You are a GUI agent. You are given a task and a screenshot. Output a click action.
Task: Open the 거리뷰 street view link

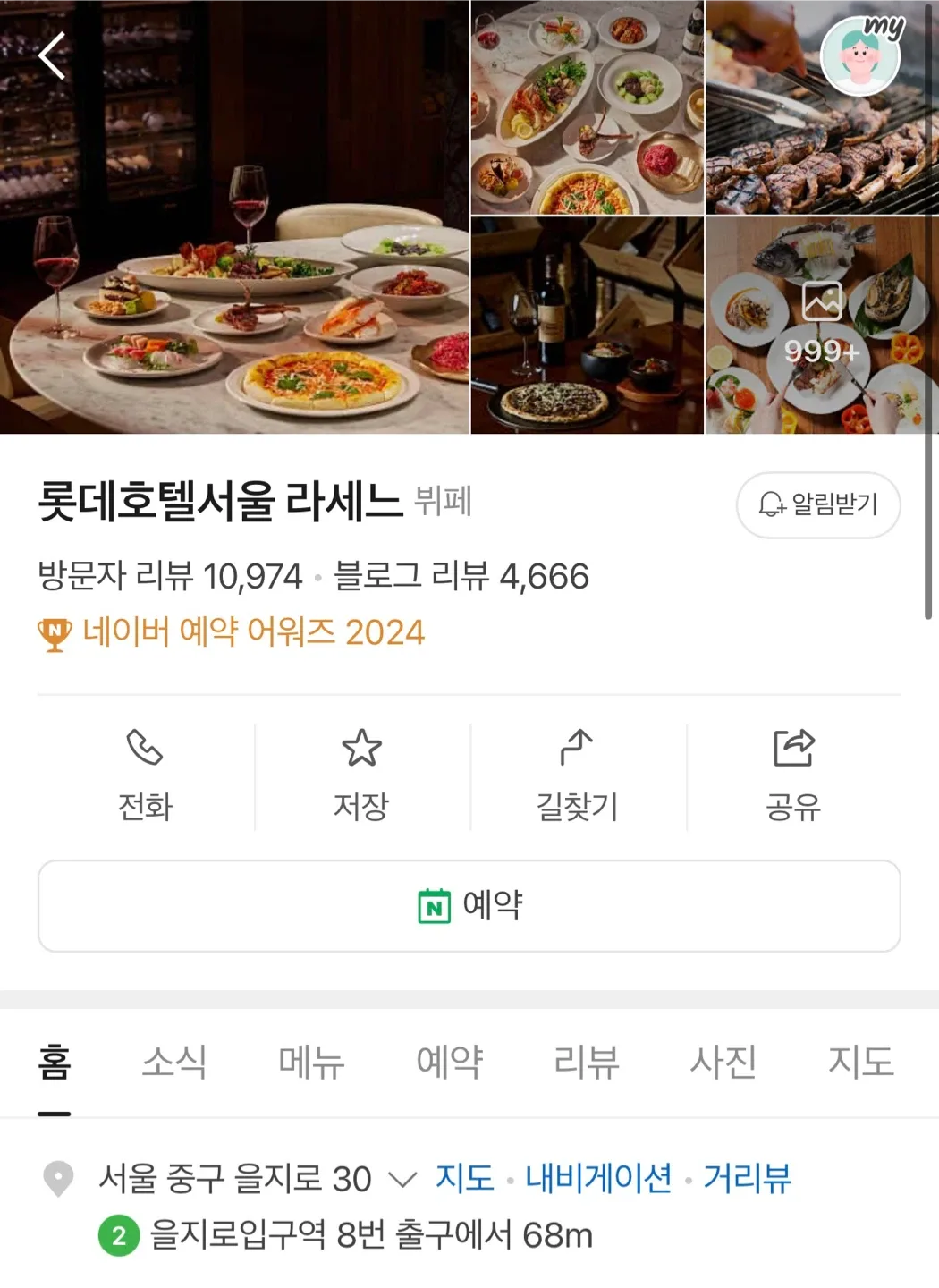tap(747, 1178)
